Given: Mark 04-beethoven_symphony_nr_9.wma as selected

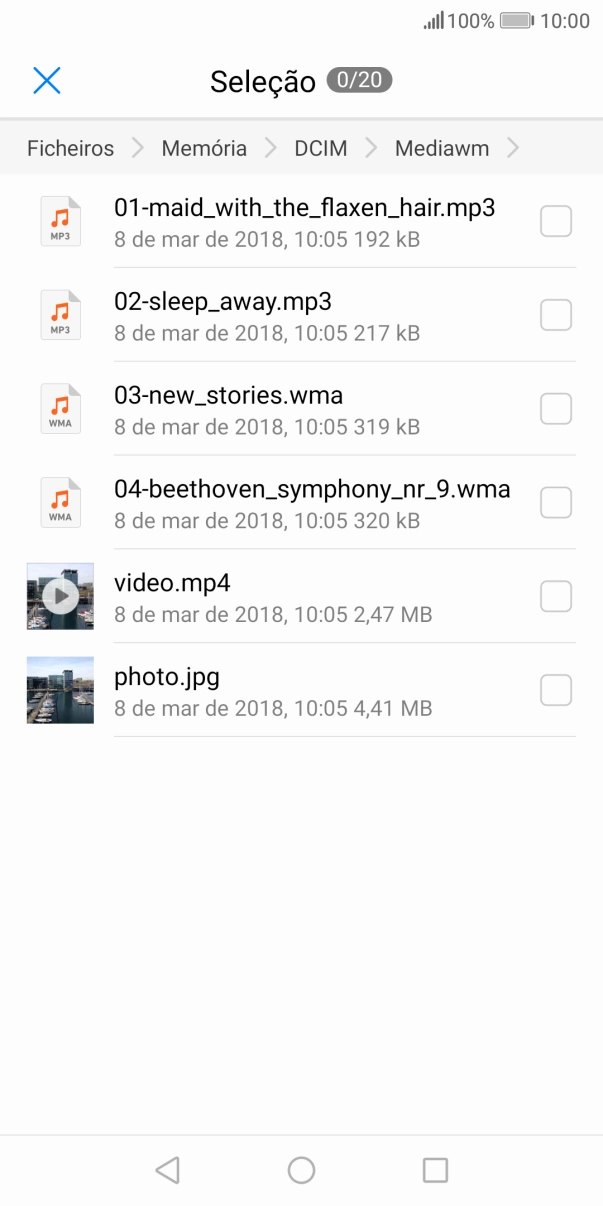Looking at the screenshot, I should tap(555, 503).
